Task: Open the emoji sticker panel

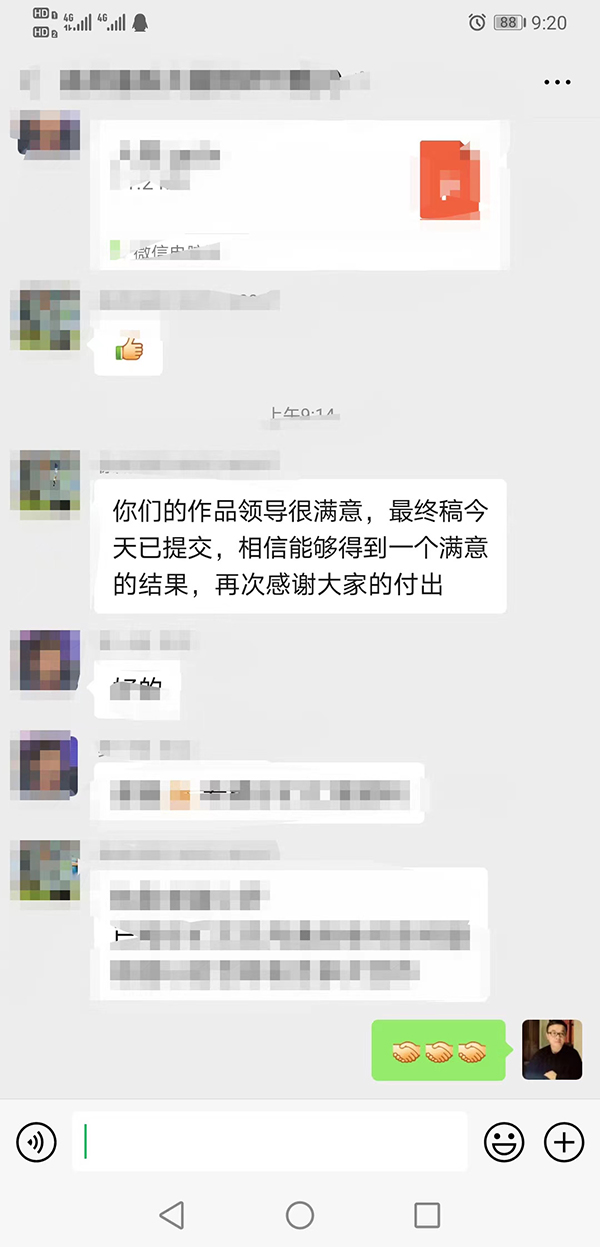Action: [504, 1141]
